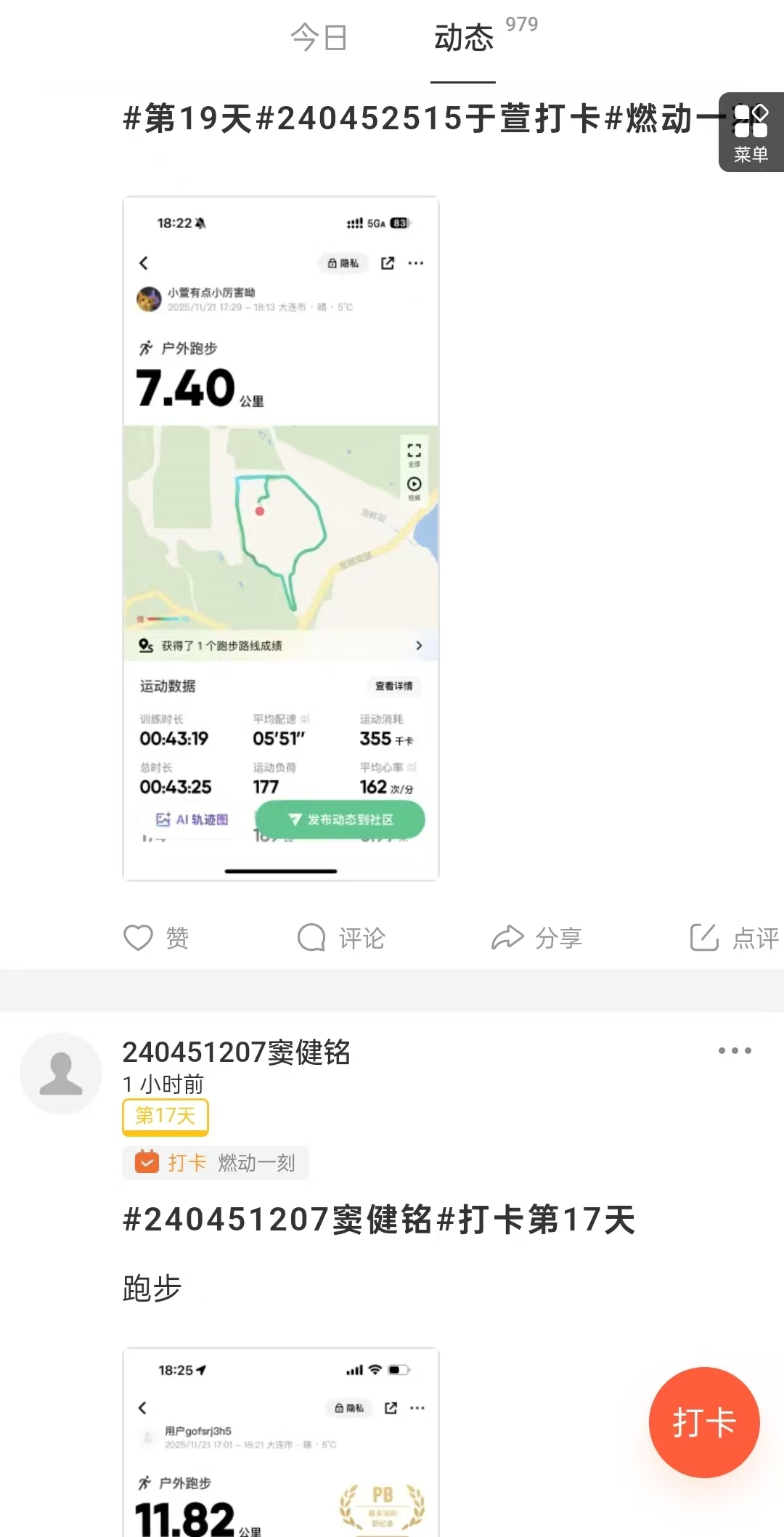Tap 点评 on the 第19天 post
This screenshot has width=784, height=1537.
(733, 938)
